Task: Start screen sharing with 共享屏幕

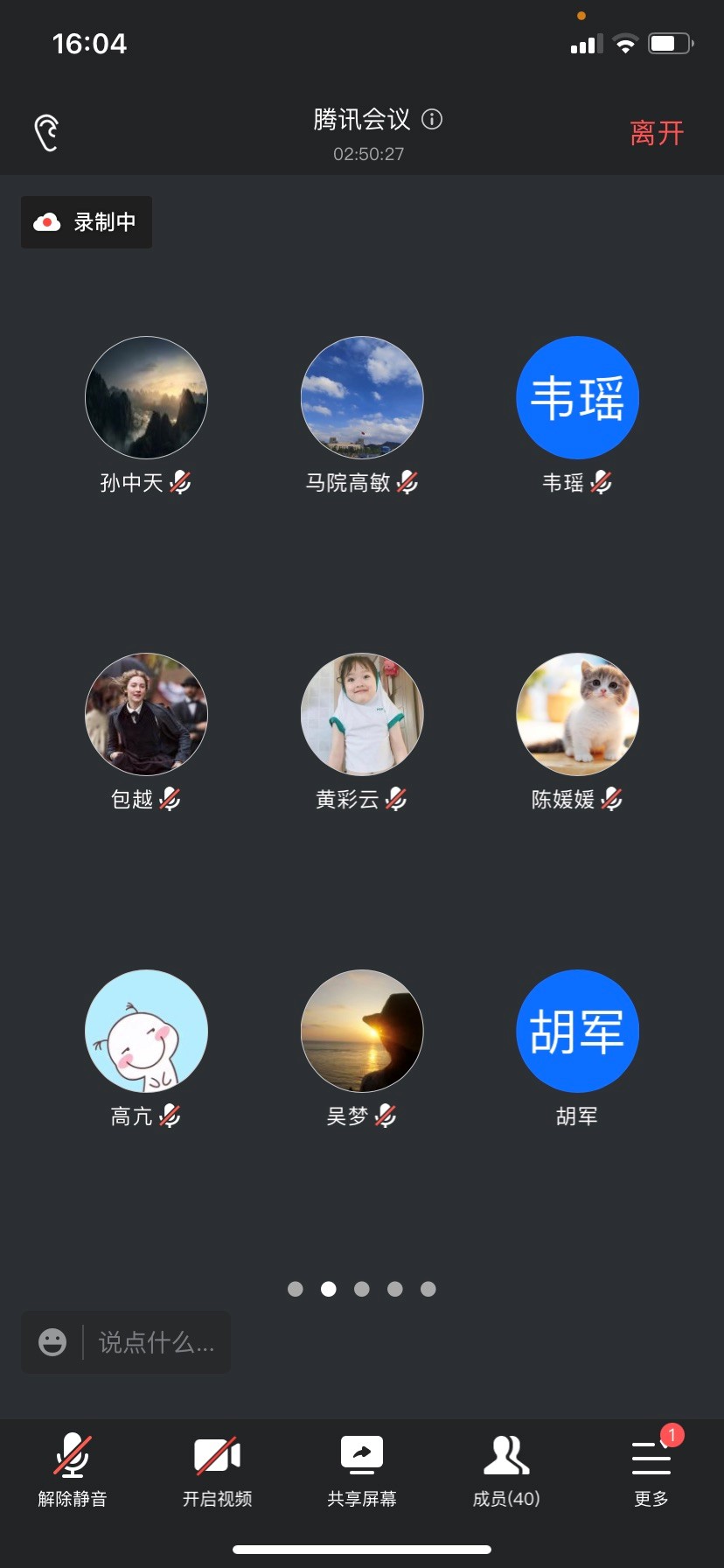Action: click(362, 1471)
